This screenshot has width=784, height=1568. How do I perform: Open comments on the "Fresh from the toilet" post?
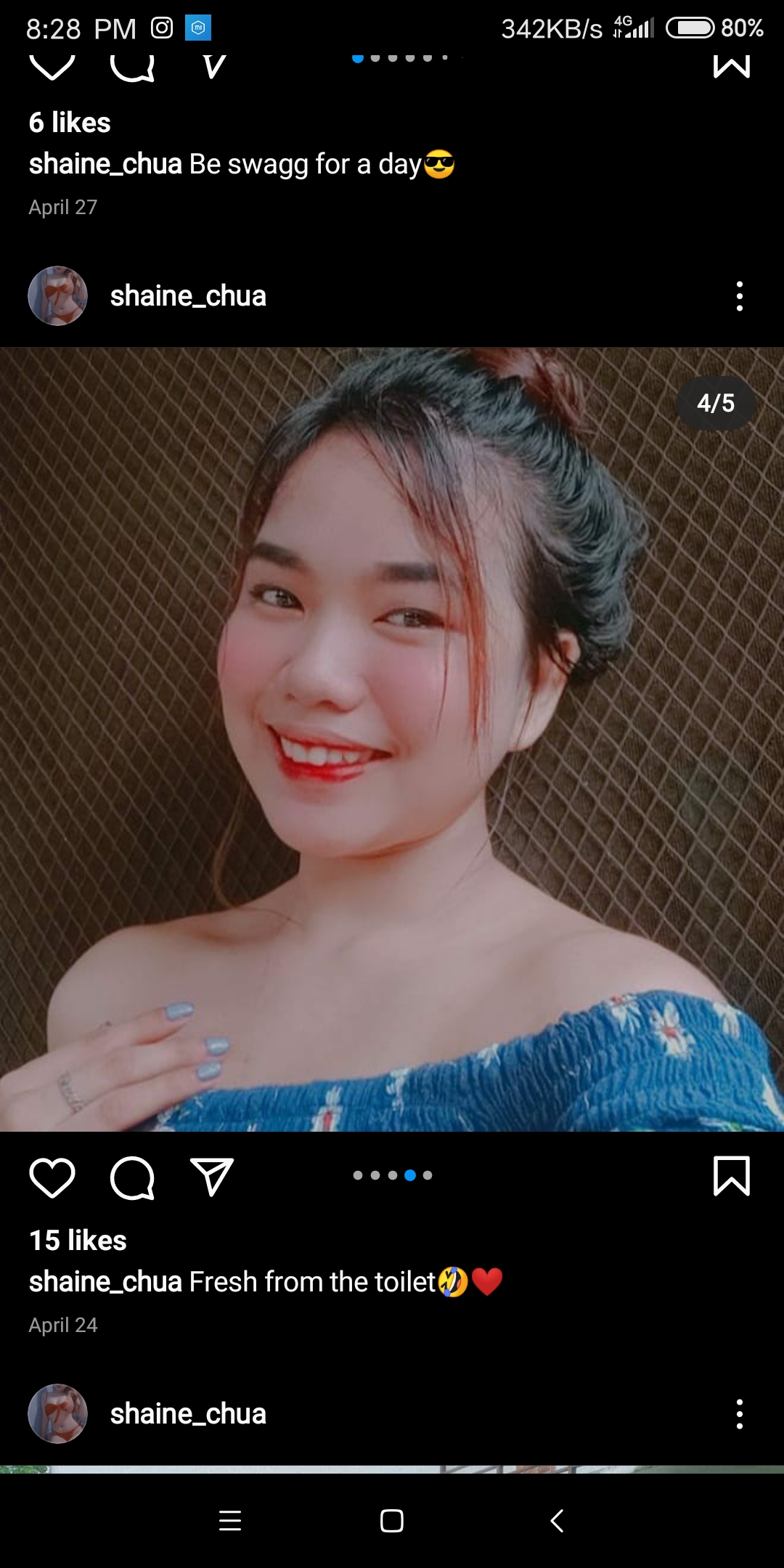(x=132, y=1177)
